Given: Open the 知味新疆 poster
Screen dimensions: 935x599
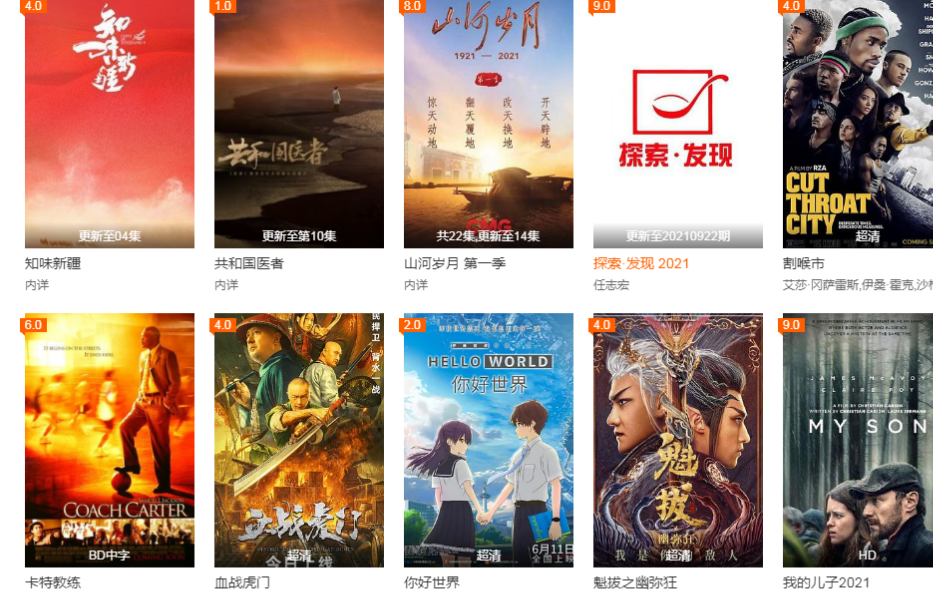Looking at the screenshot, I should coord(109,122).
